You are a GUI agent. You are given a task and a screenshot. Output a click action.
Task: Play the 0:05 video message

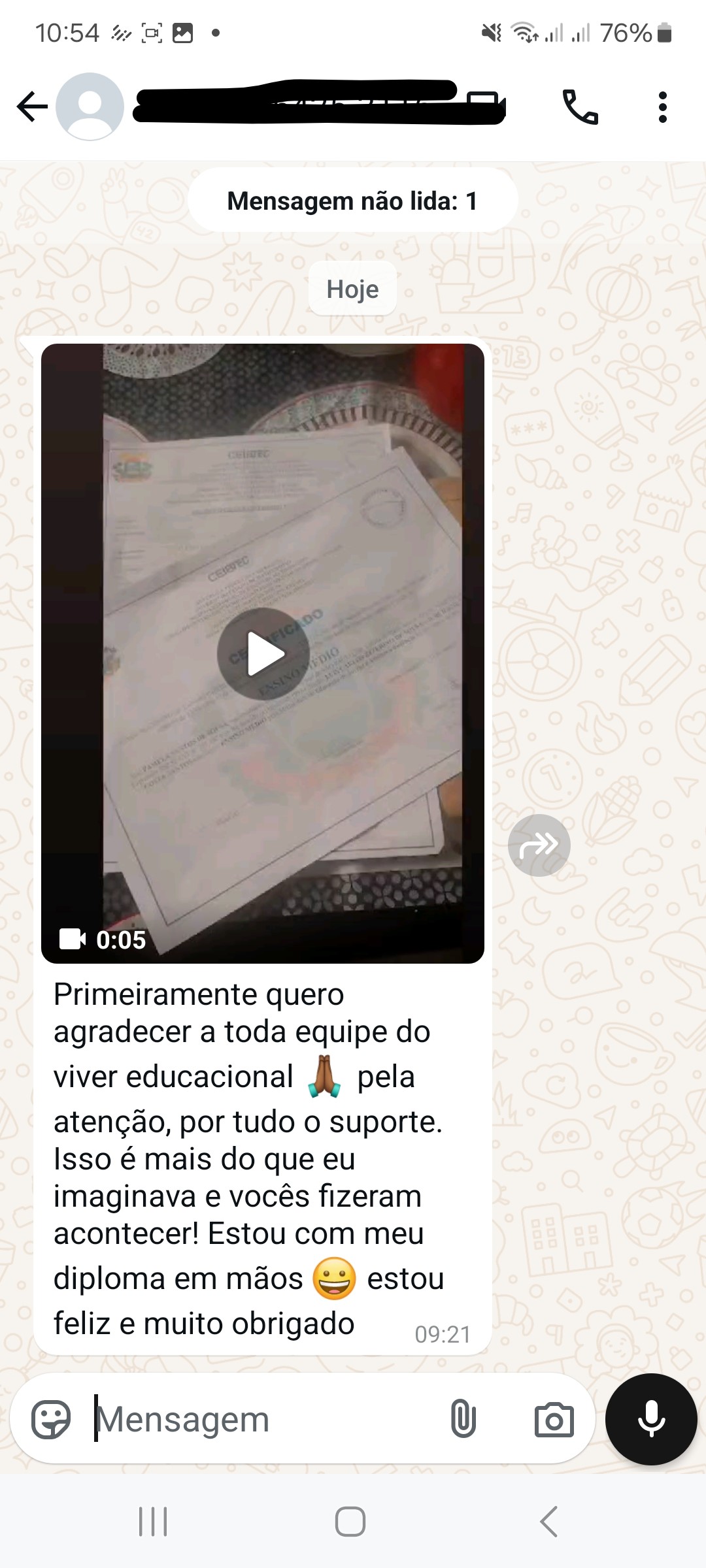263,653
